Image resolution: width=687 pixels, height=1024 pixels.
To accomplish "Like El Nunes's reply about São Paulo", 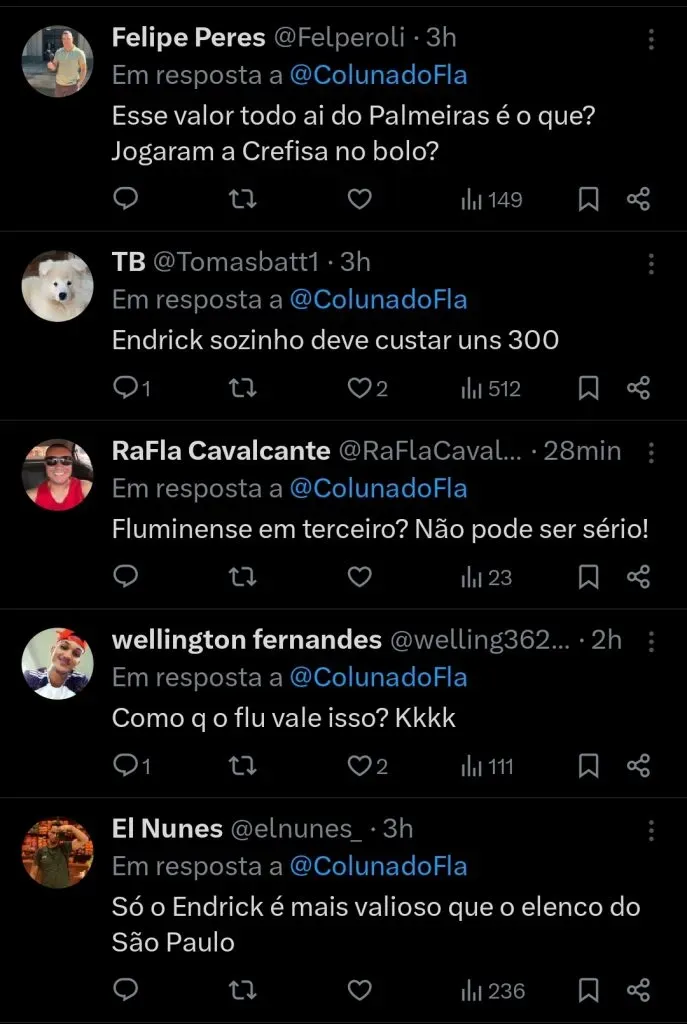I will click(359, 990).
